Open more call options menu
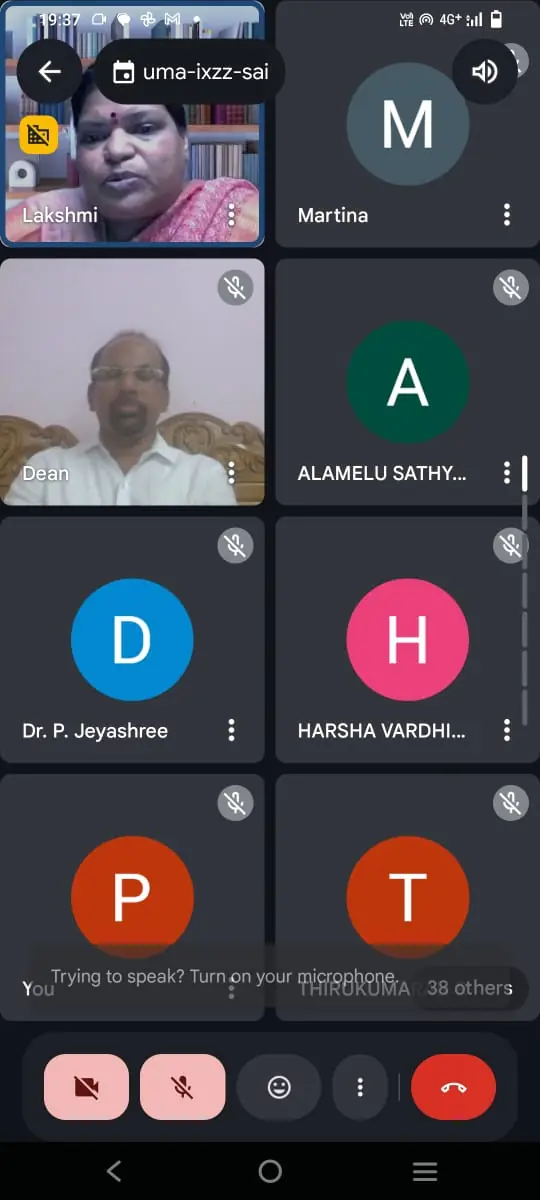The height and width of the screenshot is (1200, 540). point(361,1087)
